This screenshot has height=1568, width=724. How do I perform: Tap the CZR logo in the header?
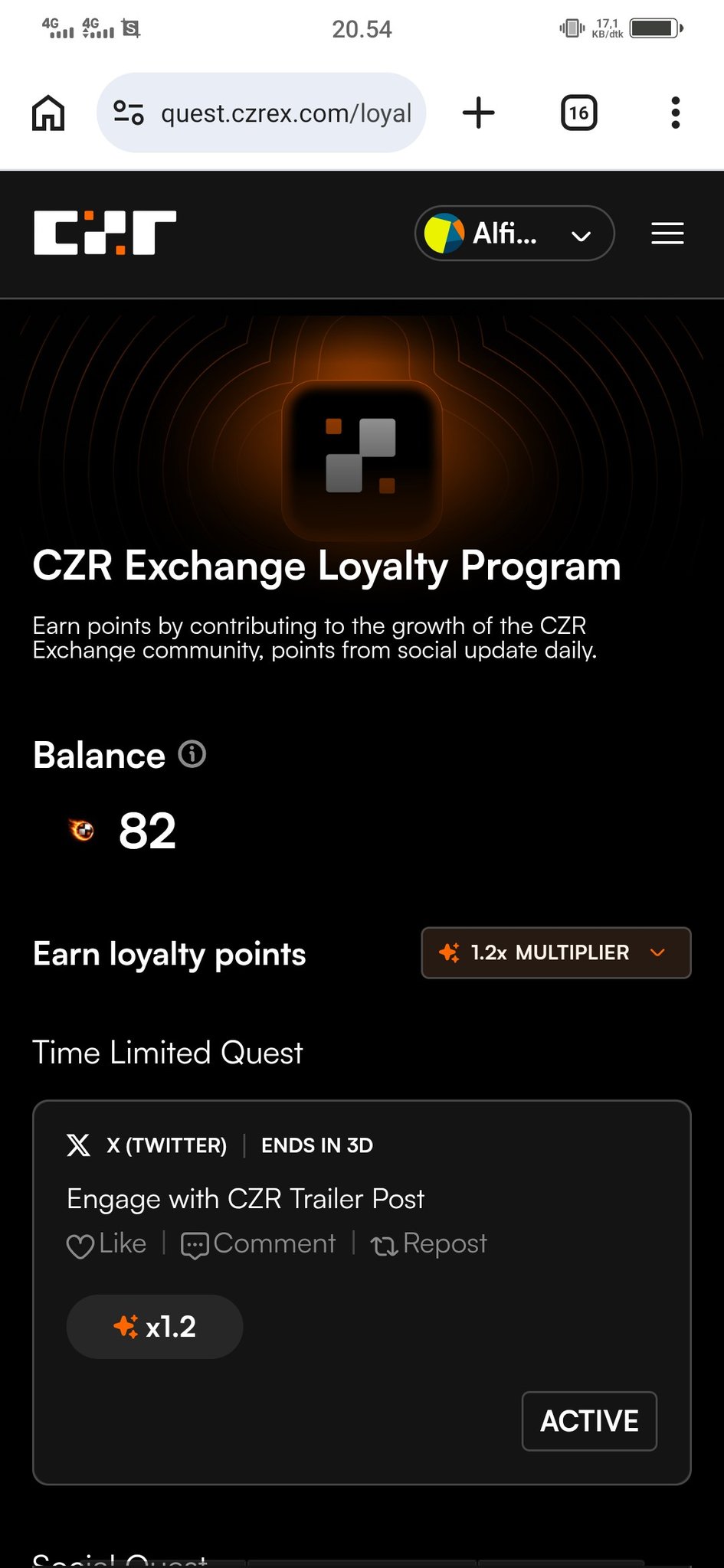point(105,233)
